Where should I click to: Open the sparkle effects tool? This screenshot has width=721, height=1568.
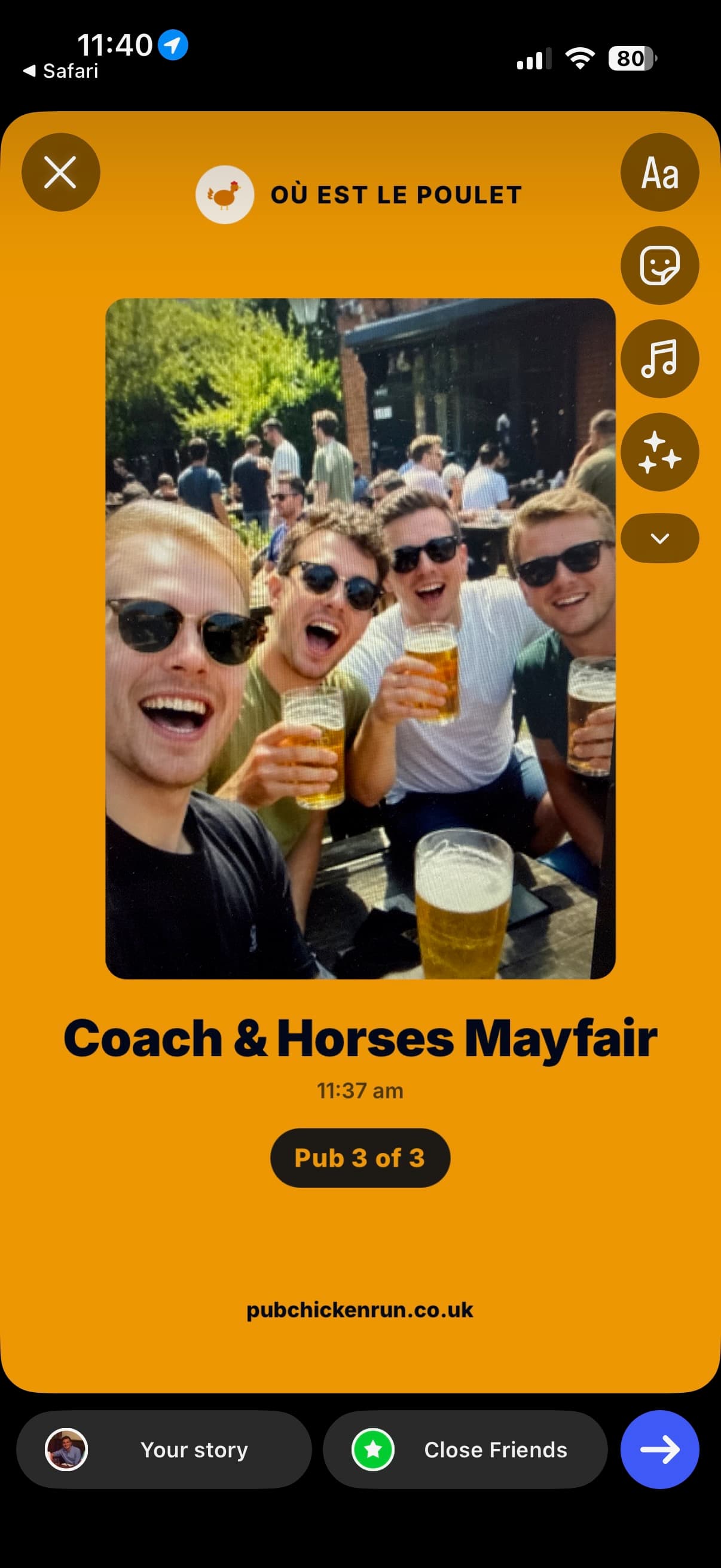click(659, 452)
